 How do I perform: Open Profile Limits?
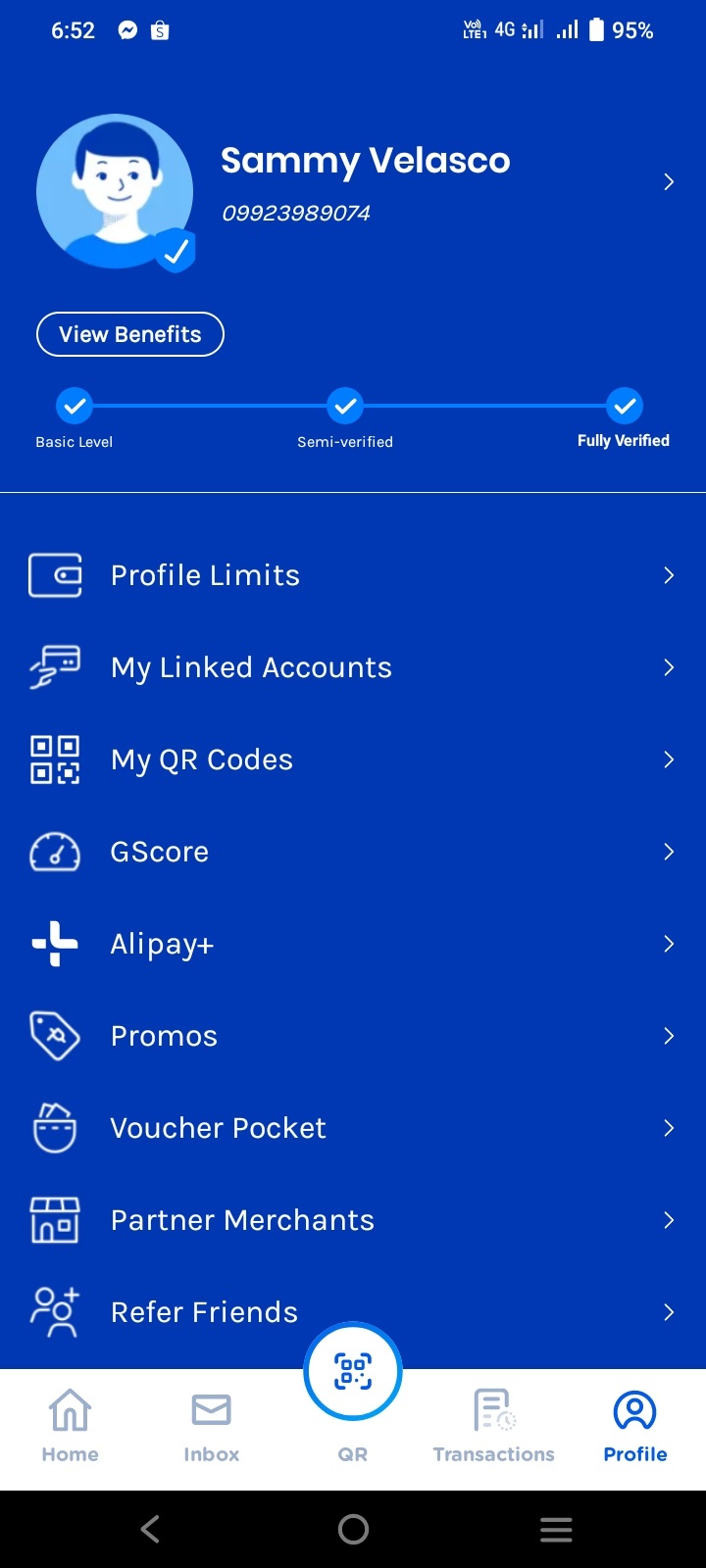point(353,575)
